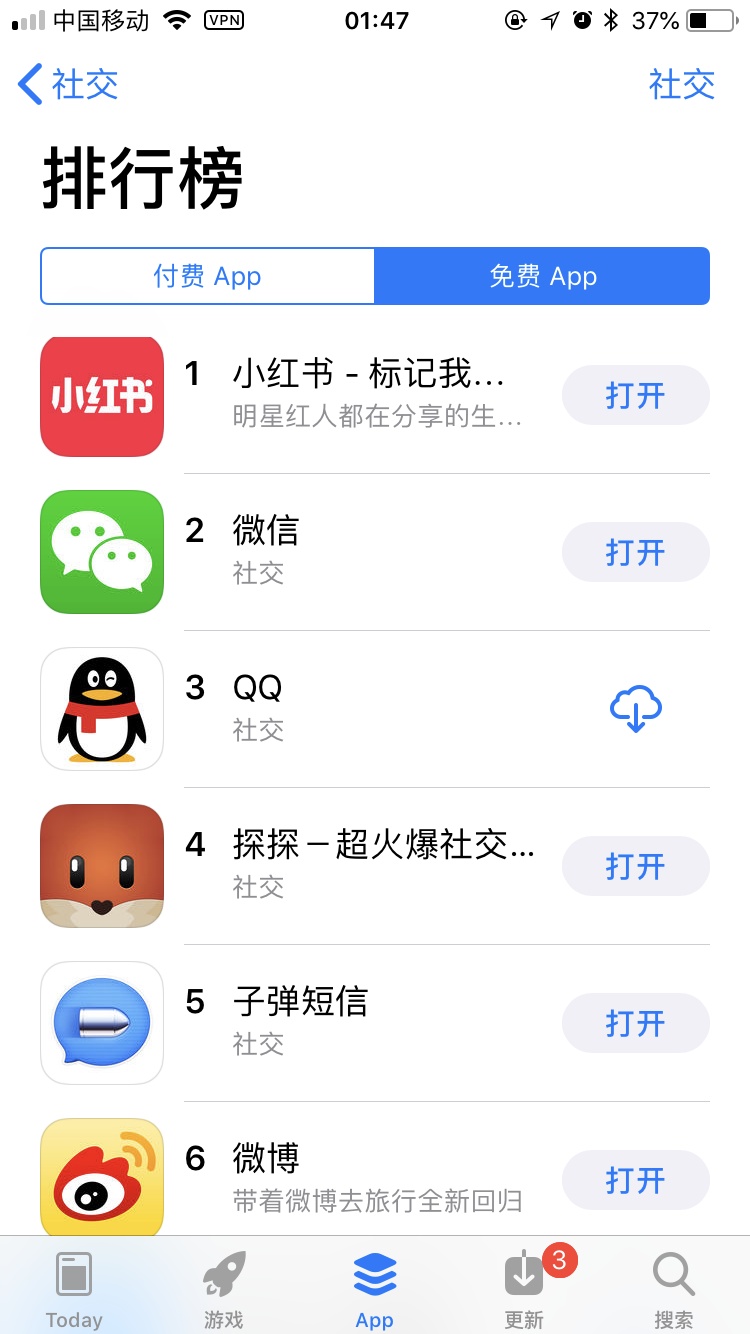Viewport: 750px width, 1334px height.
Task: Open 子弹短信 with the 打开 button
Action: tap(635, 1023)
